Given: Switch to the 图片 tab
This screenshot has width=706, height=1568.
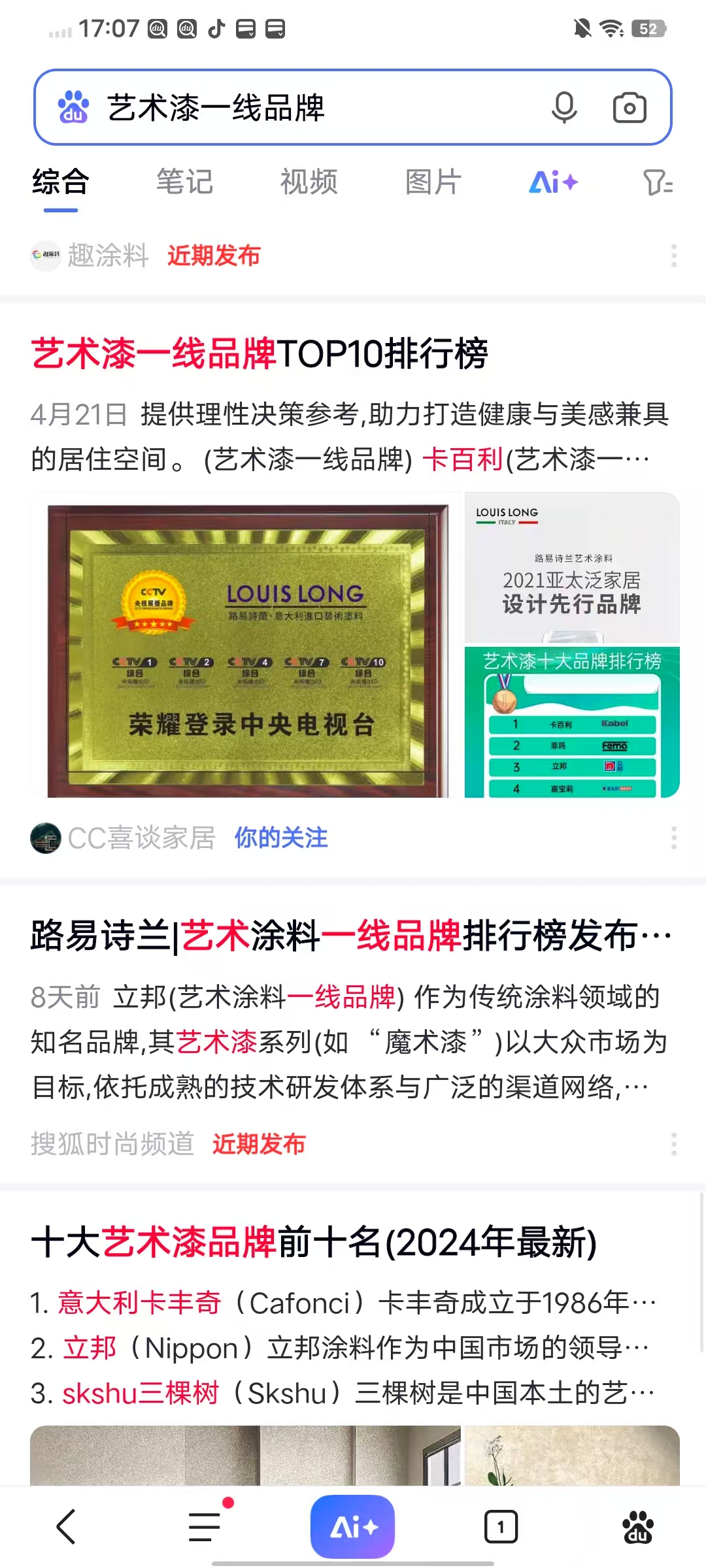Looking at the screenshot, I should point(433,182).
